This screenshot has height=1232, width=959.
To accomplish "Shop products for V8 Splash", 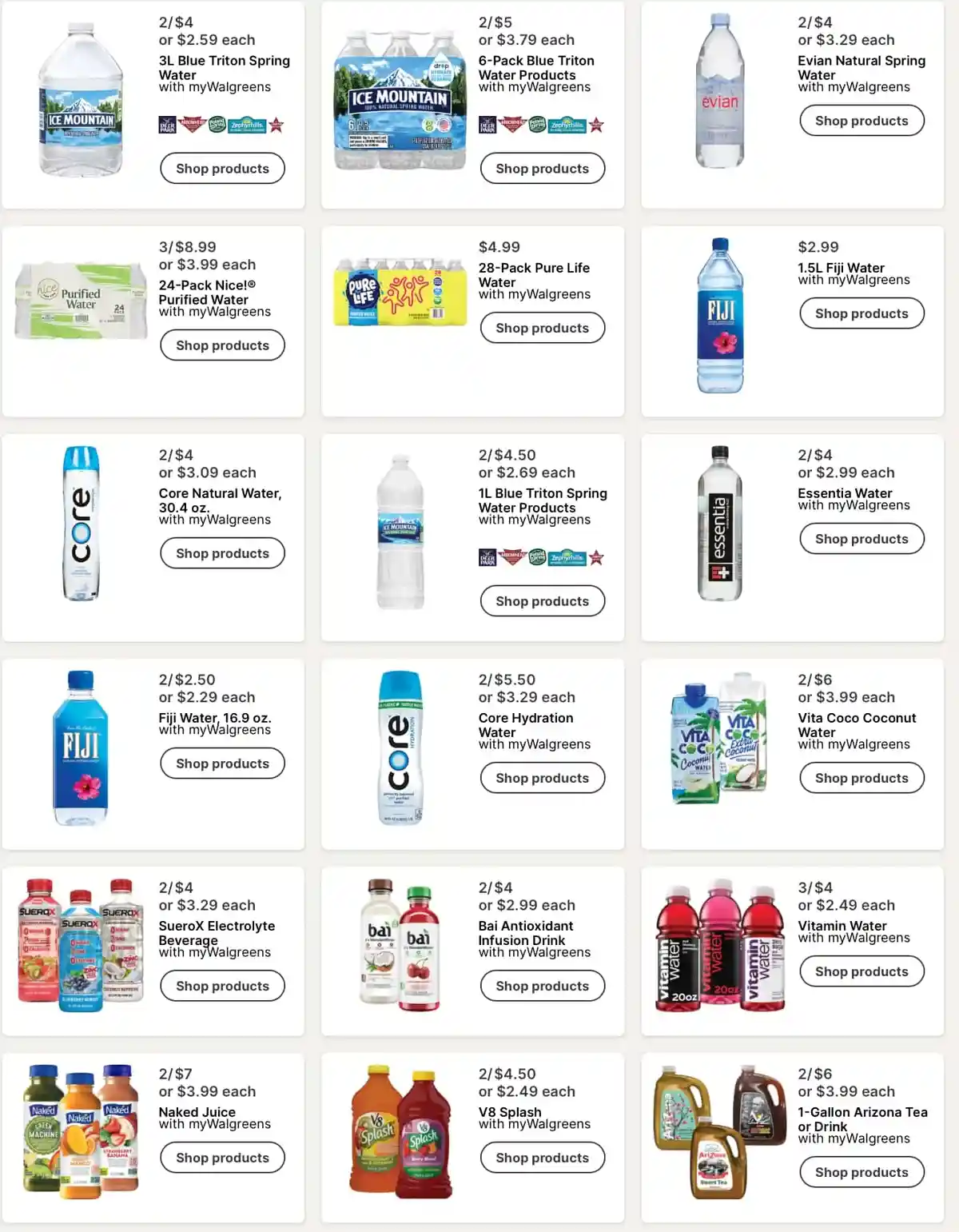I will (x=542, y=1158).
